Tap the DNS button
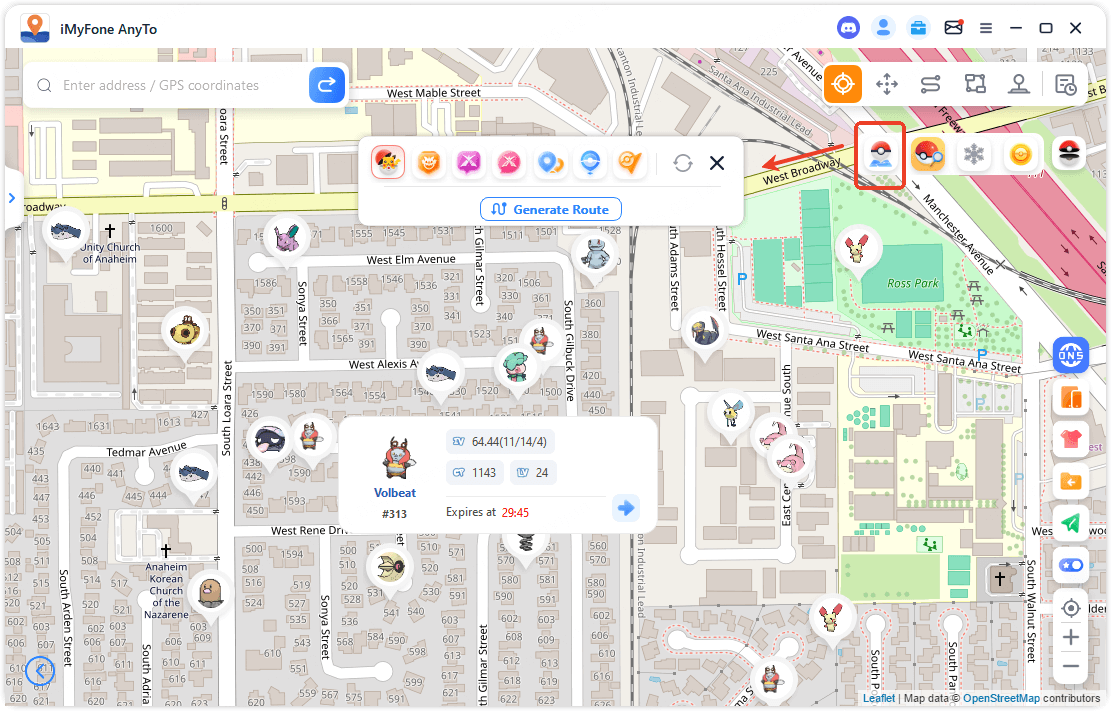 tap(1071, 355)
